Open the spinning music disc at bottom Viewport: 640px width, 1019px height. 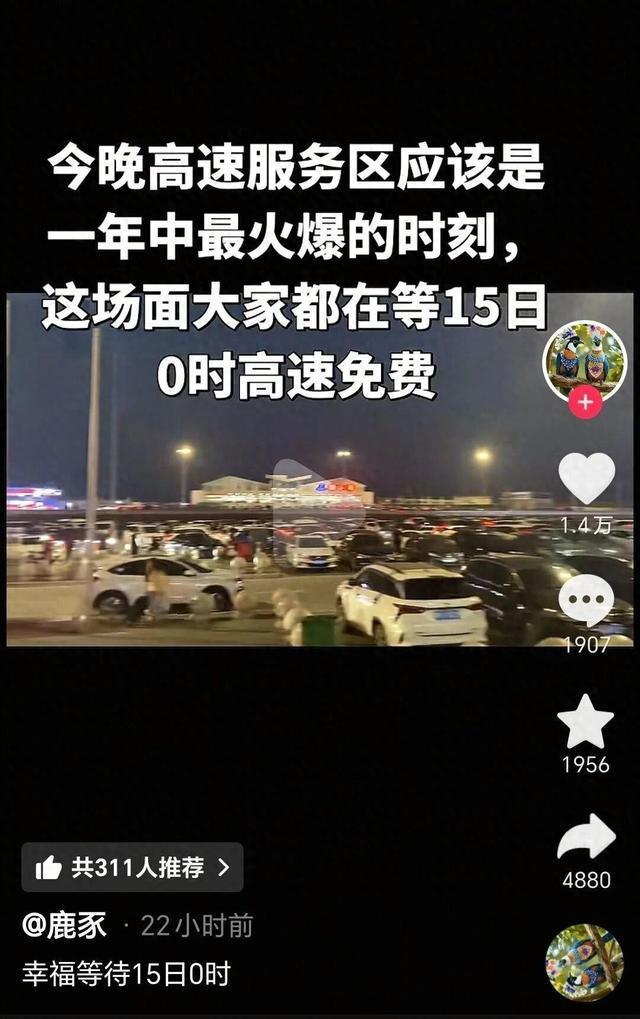(584, 962)
